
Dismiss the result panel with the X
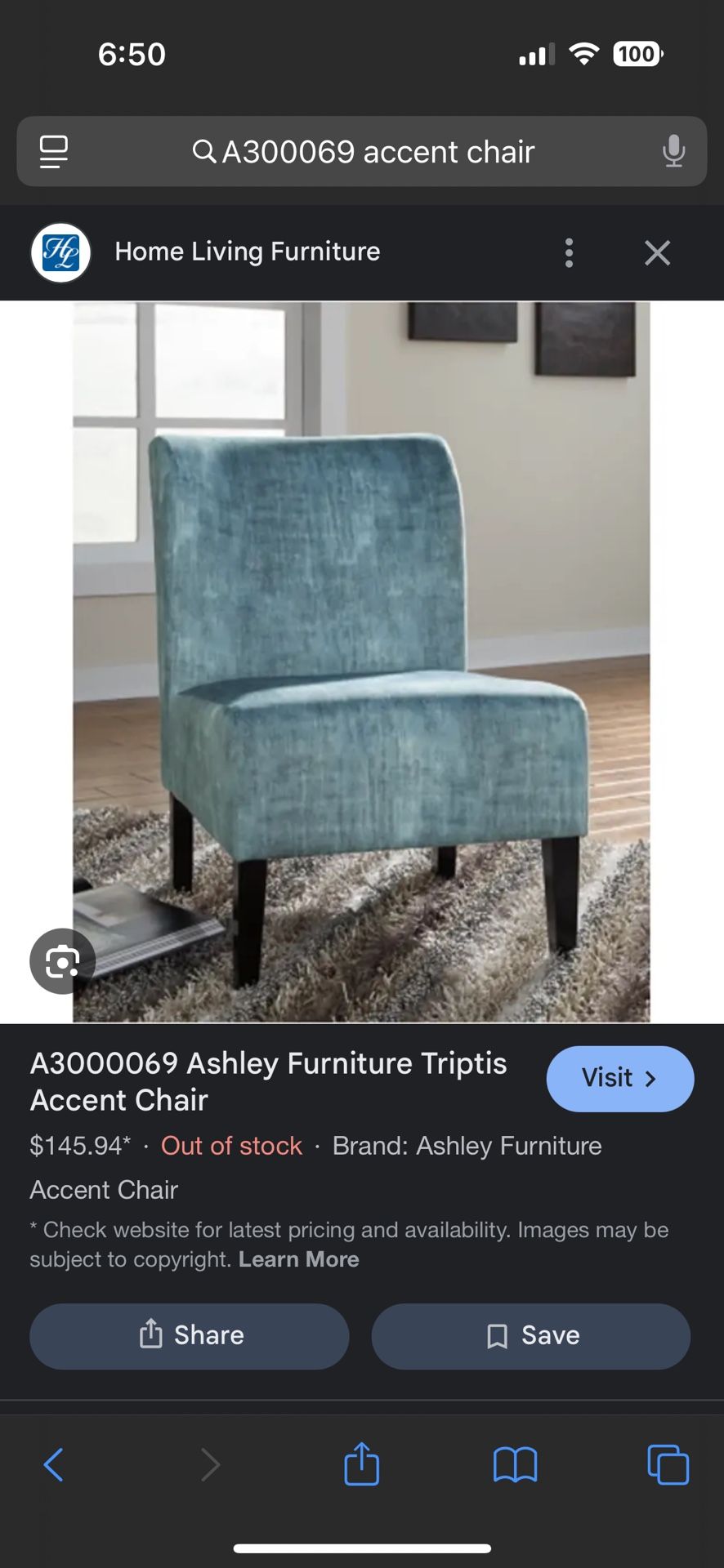pos(657,252)
